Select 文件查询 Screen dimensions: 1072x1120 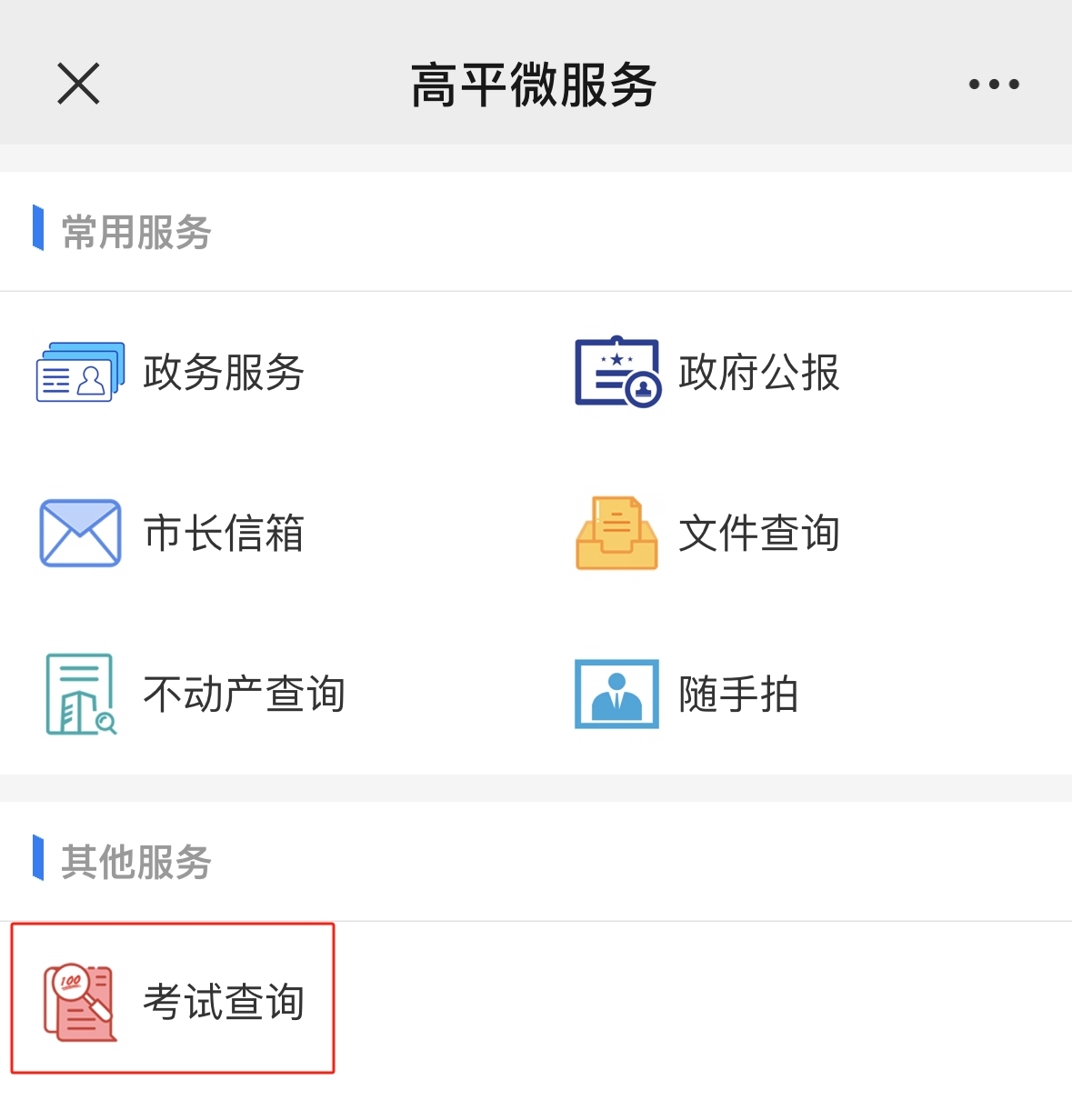[x=707, y=534]
